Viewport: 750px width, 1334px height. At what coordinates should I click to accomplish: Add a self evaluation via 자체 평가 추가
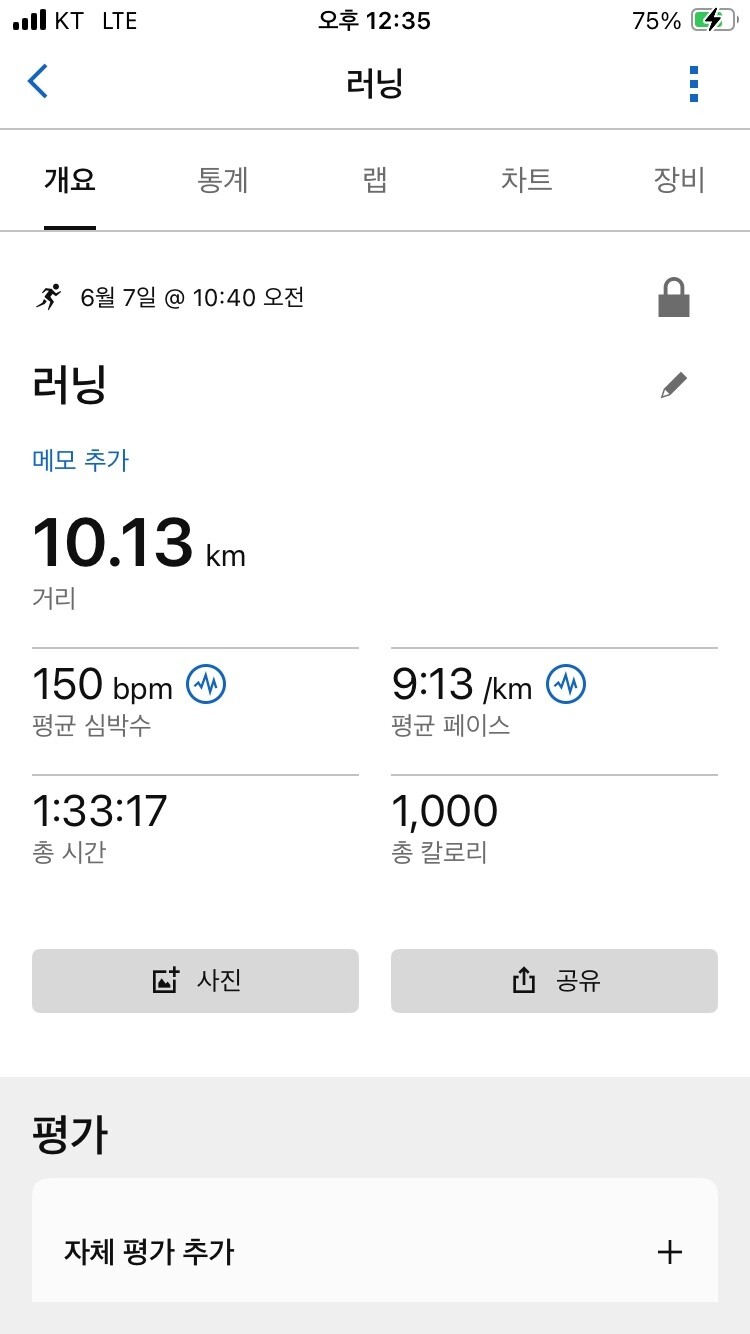pyautogui.click(x=375, y=1251)
